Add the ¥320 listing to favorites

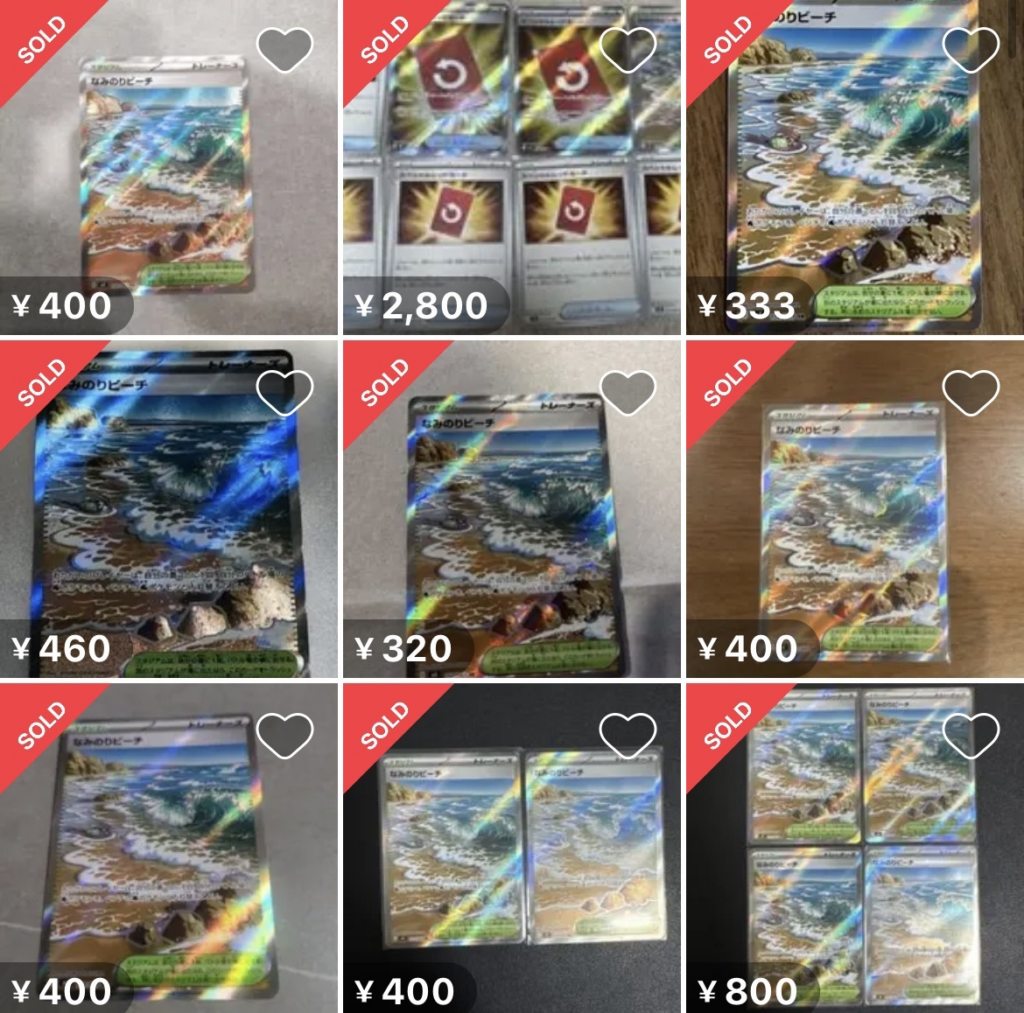tap(628, 393)
